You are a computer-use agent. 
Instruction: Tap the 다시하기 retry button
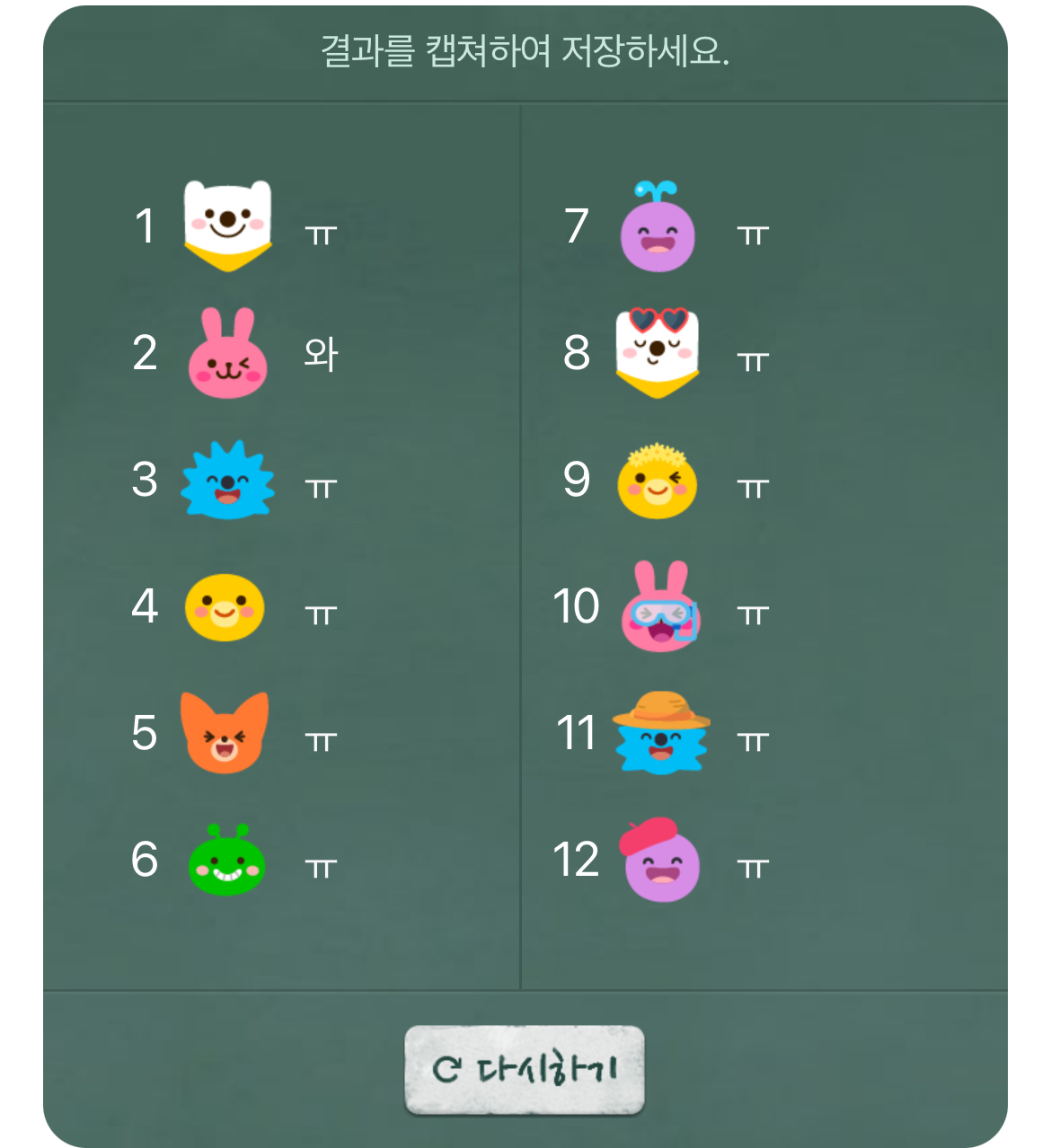point(525,1070)
